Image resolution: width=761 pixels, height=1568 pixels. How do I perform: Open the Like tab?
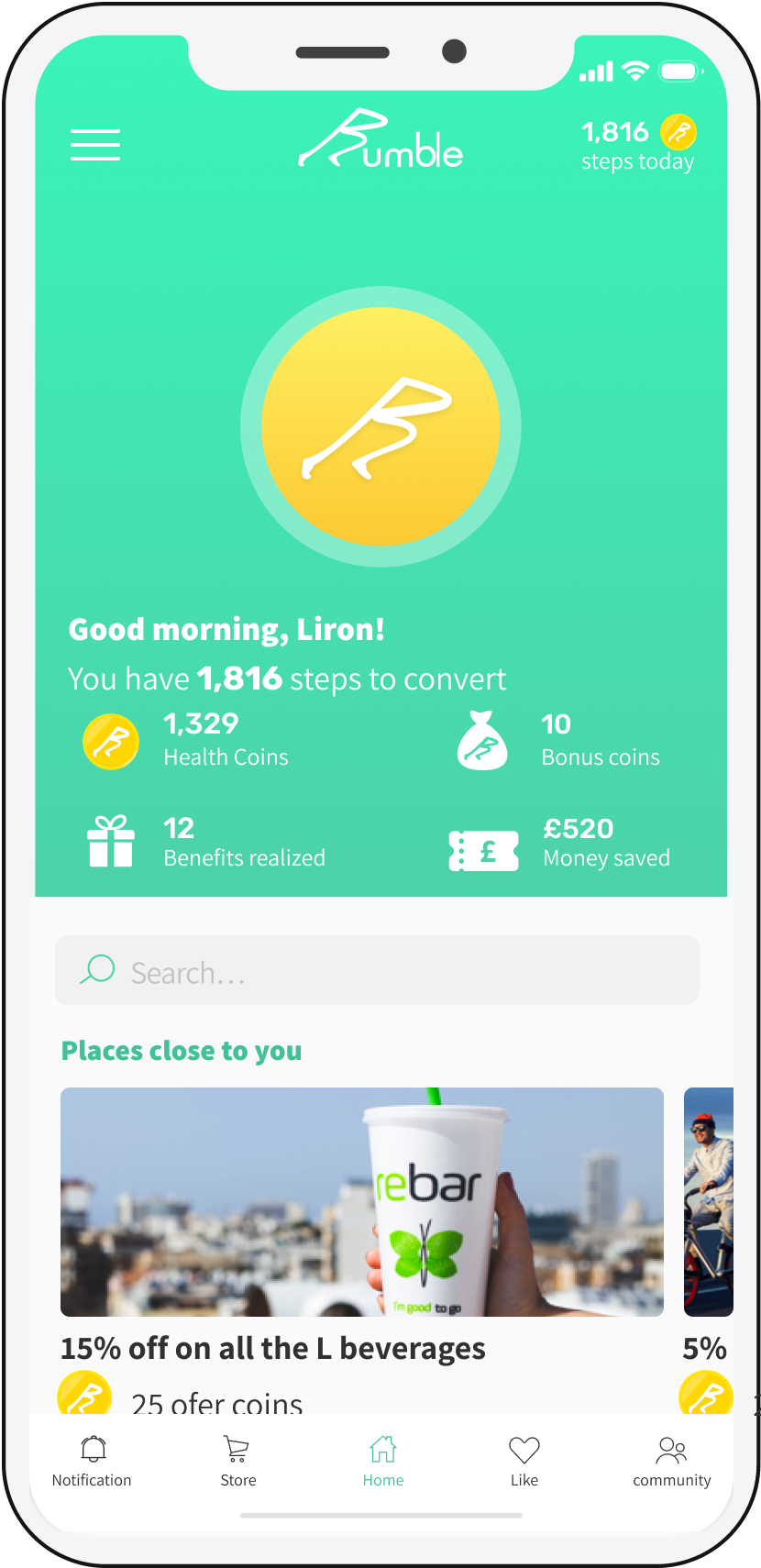tap(524, 1461)
